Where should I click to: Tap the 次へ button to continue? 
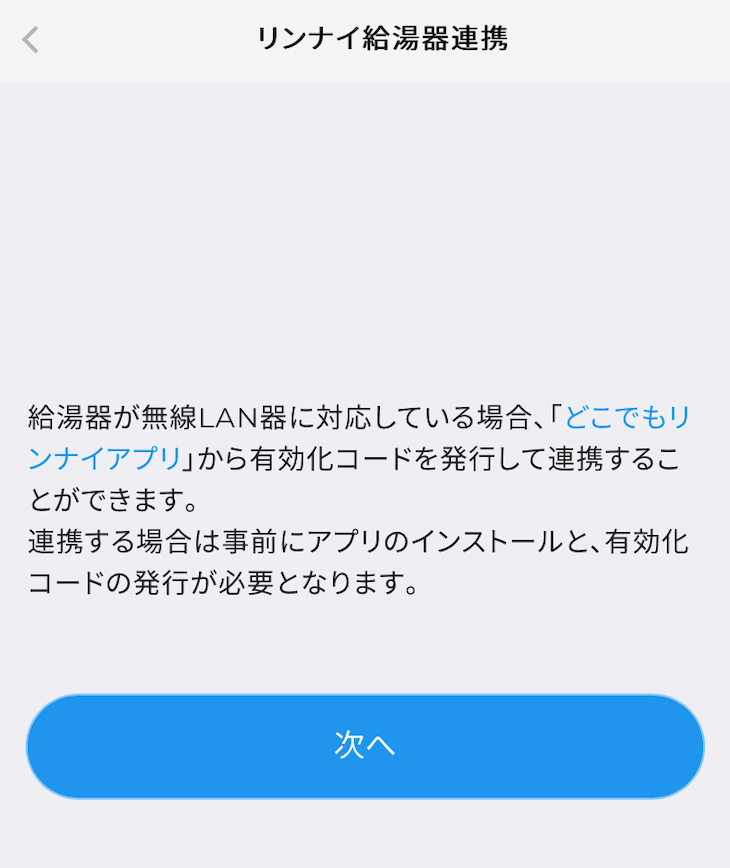(x=365, y=746)
